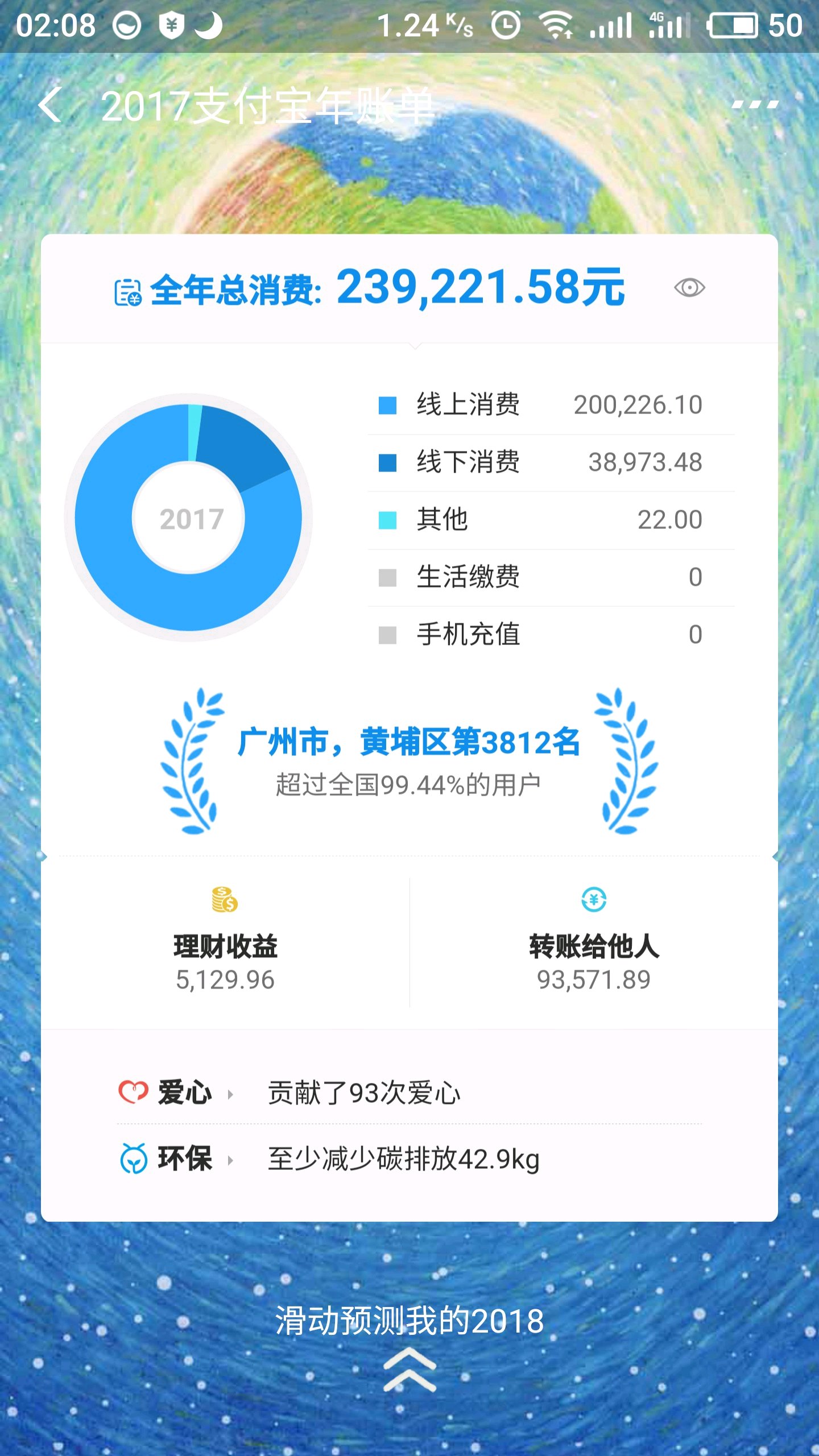Tap the up arrows to predict my 2018
The width and height of the screenshot is (819, 1456).
click(x=409, y=1371)
